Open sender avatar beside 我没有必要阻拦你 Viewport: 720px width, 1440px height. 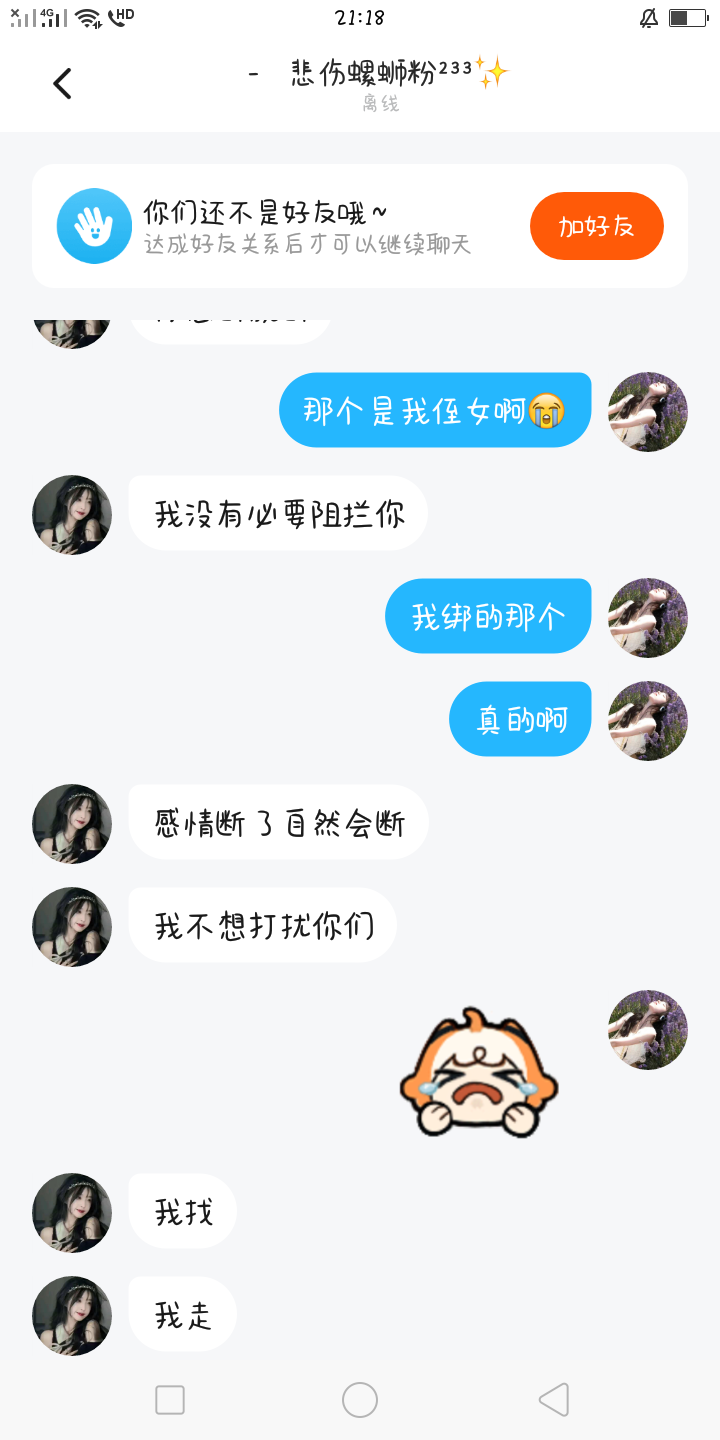point(72,515)
